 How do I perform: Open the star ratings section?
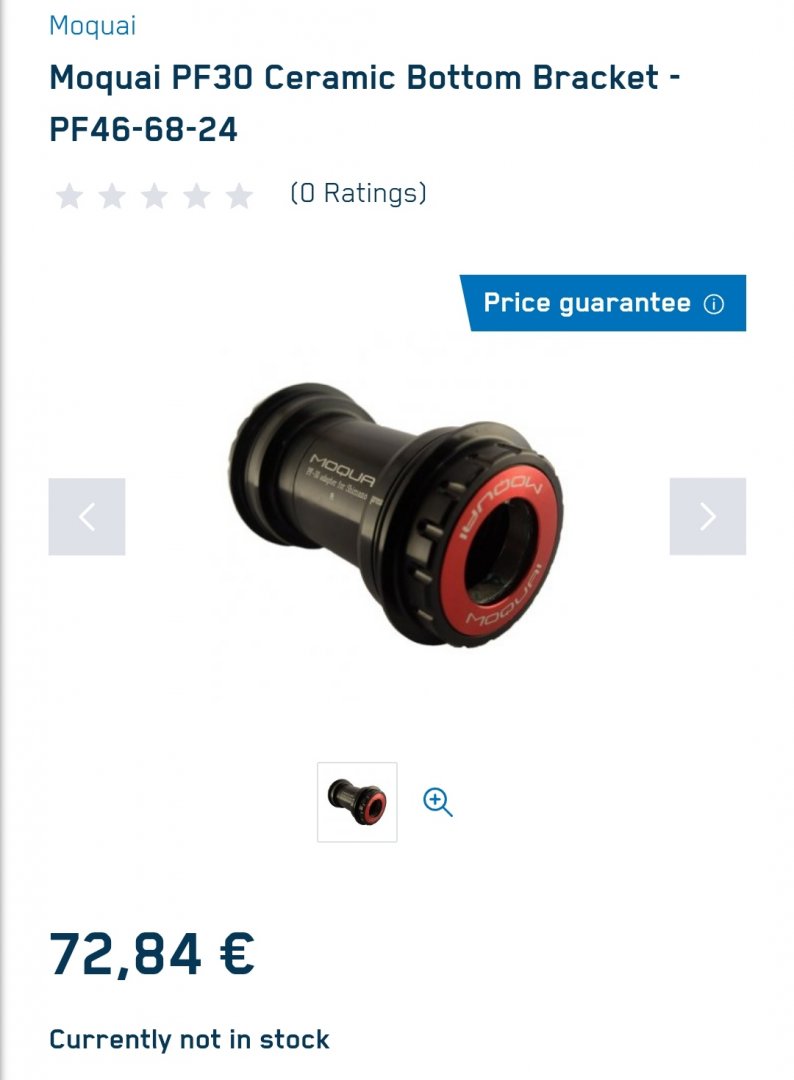[155, 195]
